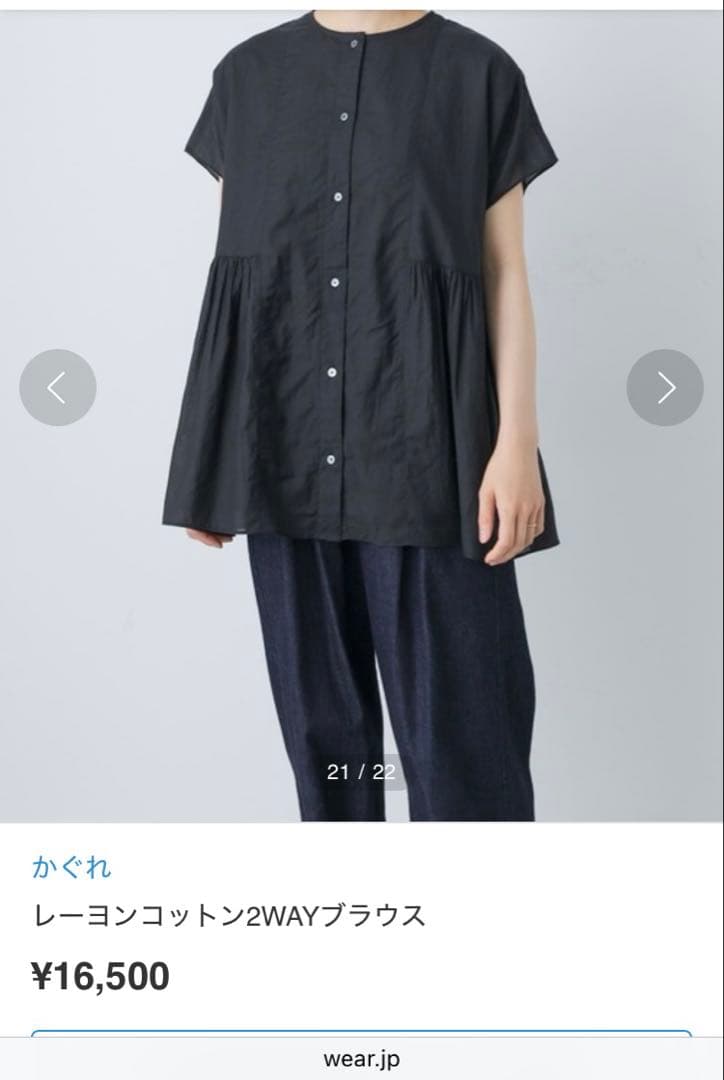
Task: Tap the wear.jp address bar
Action: coord(362,1059)
